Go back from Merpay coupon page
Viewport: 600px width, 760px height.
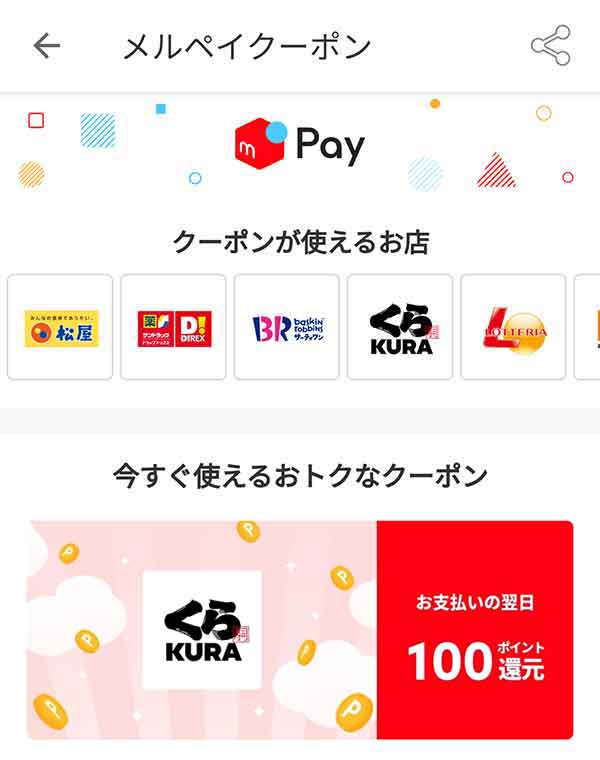pyautogui.click(x=47, y=46)
